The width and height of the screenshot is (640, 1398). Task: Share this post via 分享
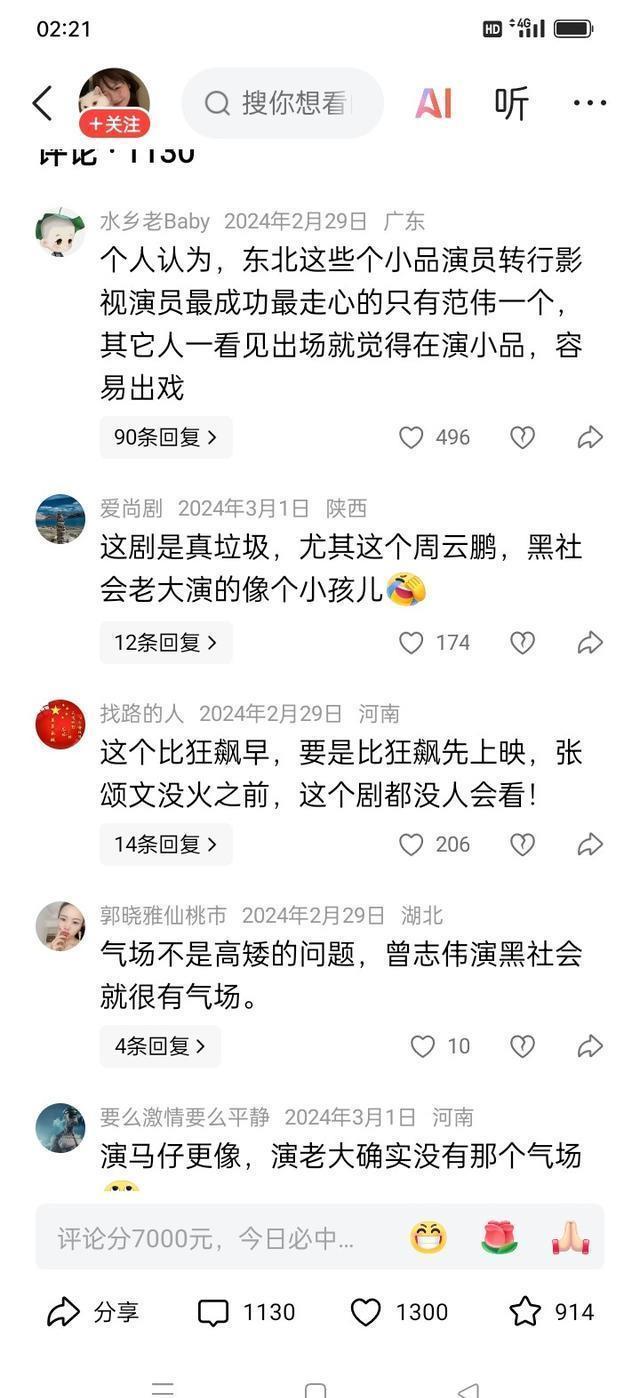coord(93,1312)
